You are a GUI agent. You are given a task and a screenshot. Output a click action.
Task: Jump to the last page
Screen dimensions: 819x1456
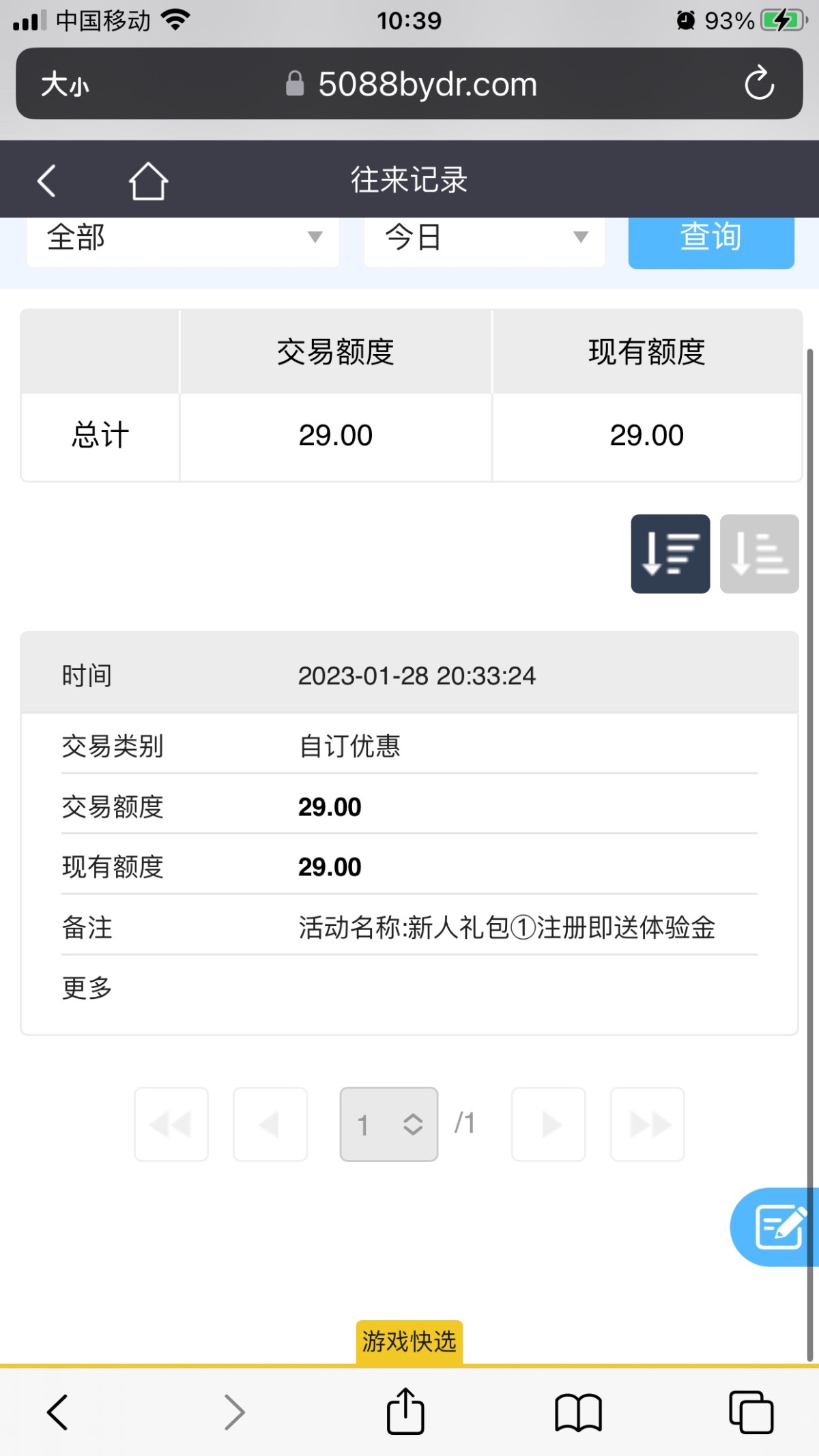coord(647,1124)
